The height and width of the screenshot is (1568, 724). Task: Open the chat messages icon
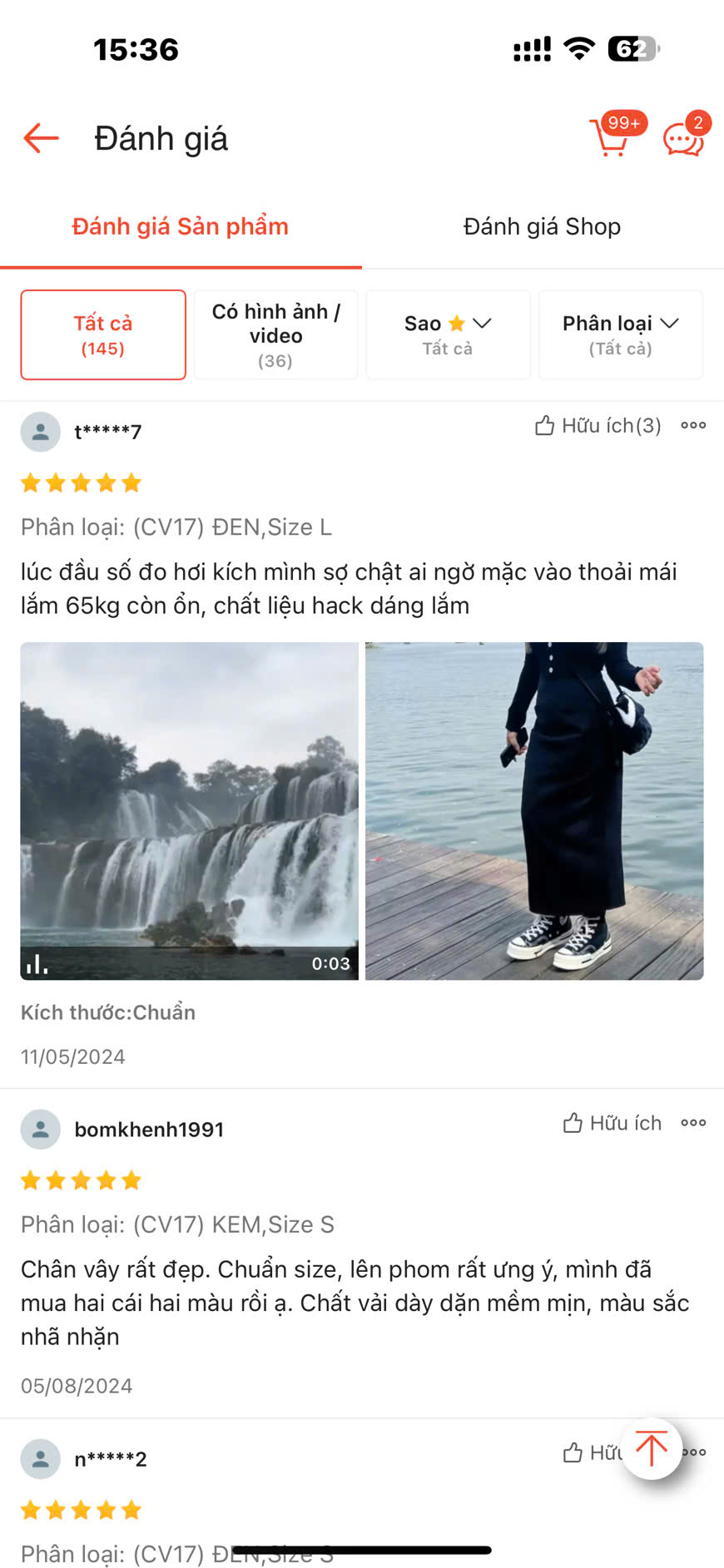click(683, 139)
